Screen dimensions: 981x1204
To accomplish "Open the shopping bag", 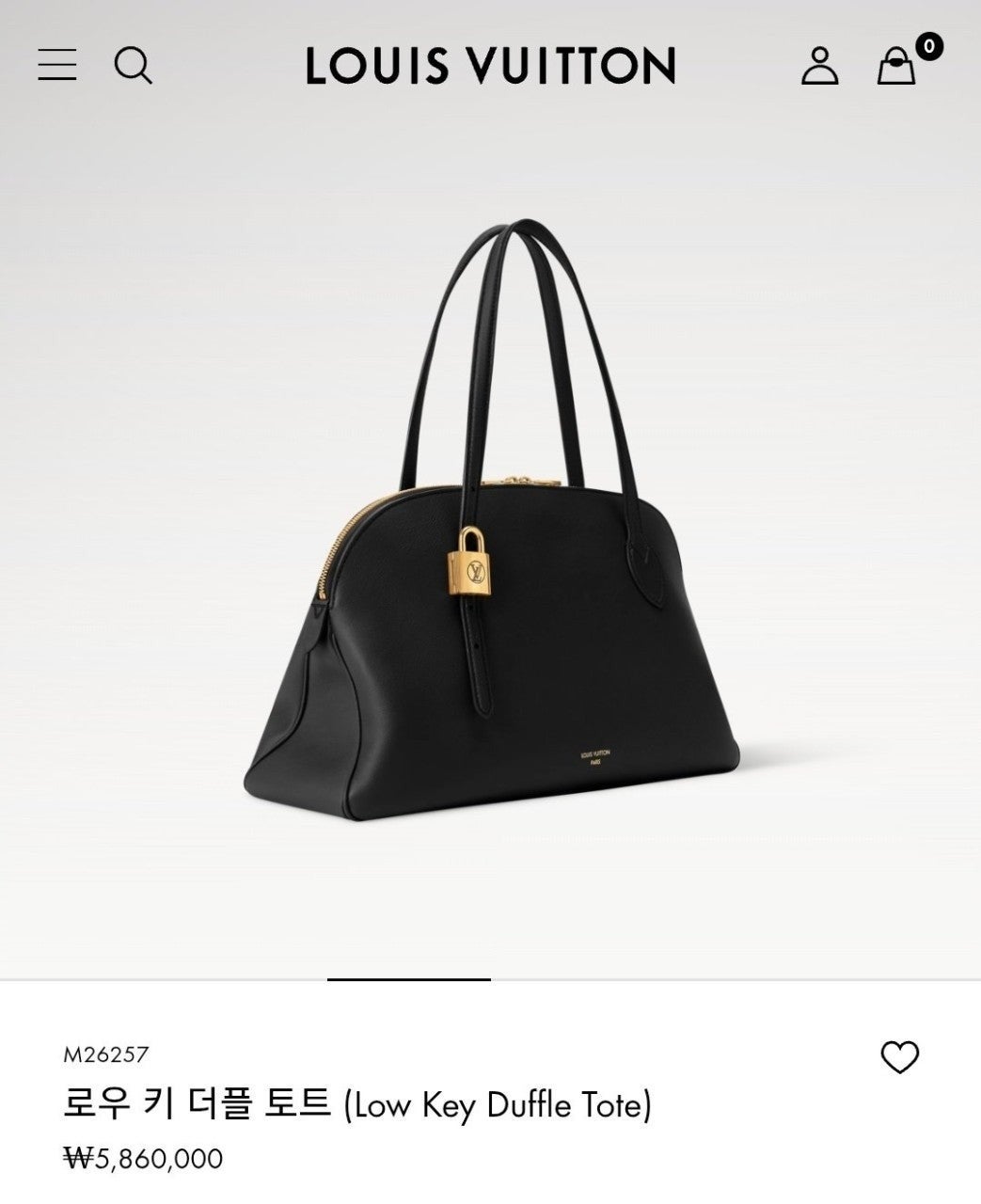I will point(896,66).
